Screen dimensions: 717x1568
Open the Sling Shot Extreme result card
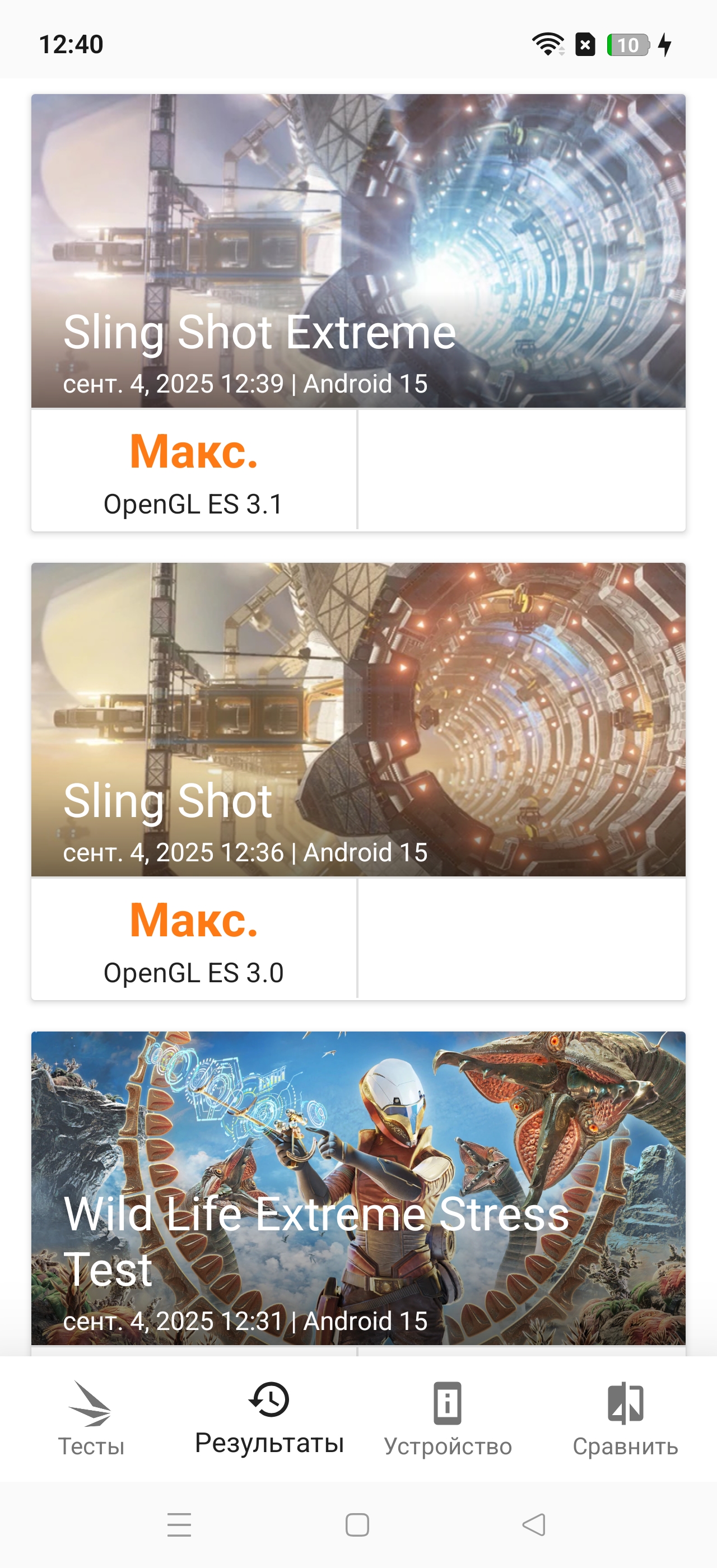pos(358,251)
